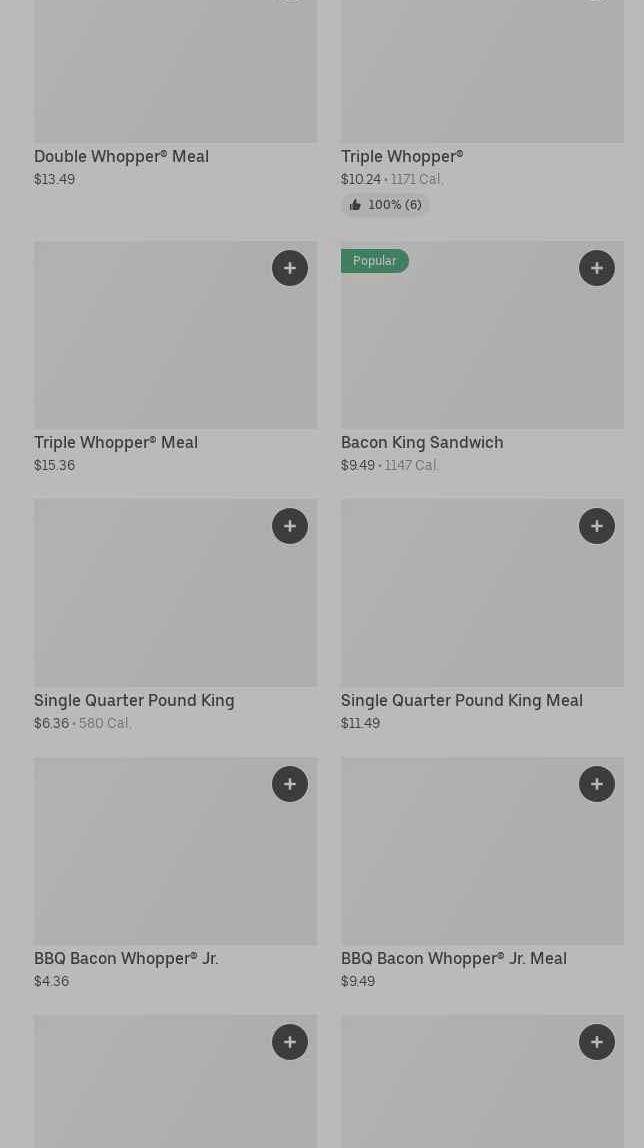Open Triple Whopper item details
The width and height of the screenshot is (644, 1148).
[401, 156]
